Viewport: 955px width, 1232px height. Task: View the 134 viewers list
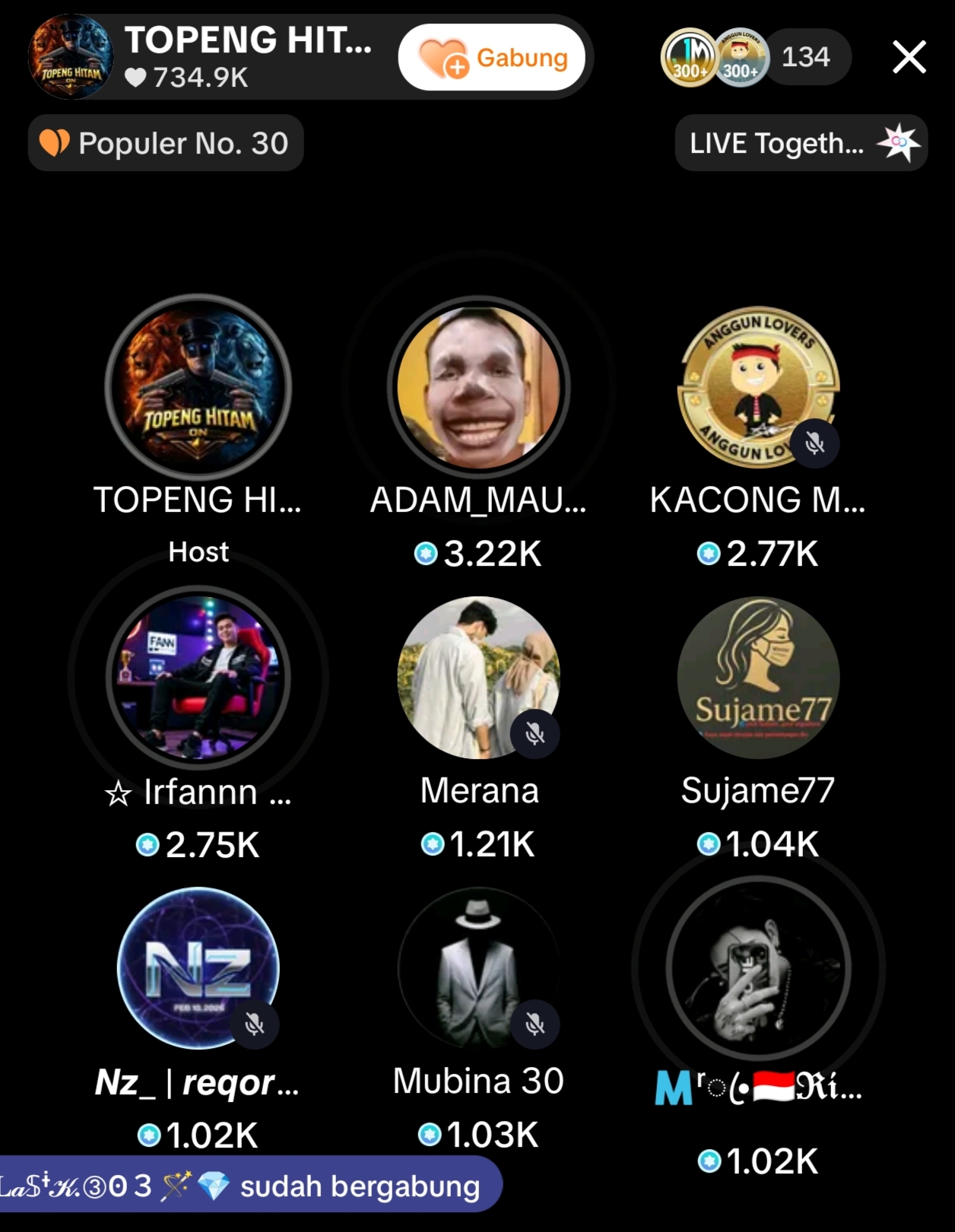pyautogui.click(x=806, y=57)
